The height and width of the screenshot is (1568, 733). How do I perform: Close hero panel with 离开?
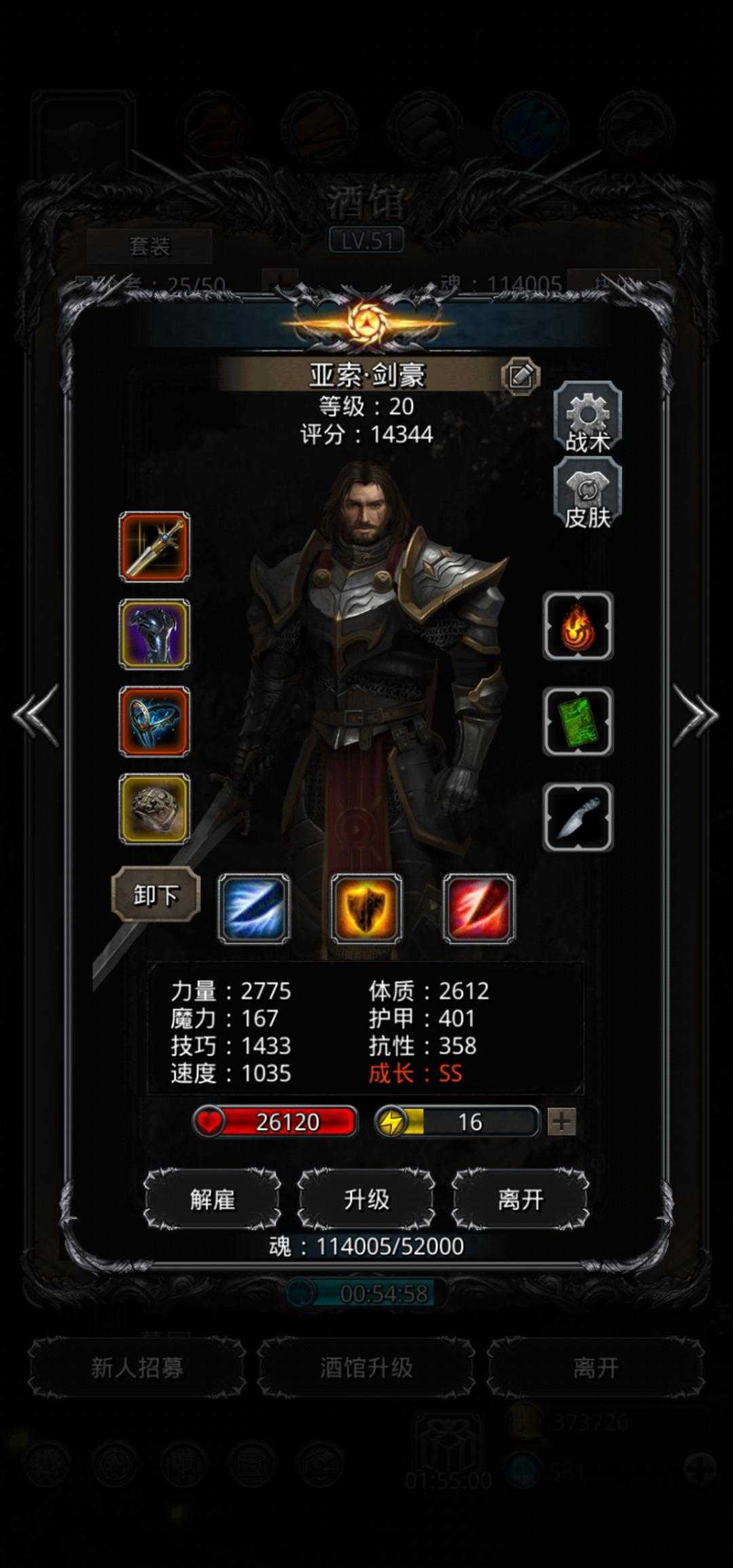click(x=520, y=1199)
